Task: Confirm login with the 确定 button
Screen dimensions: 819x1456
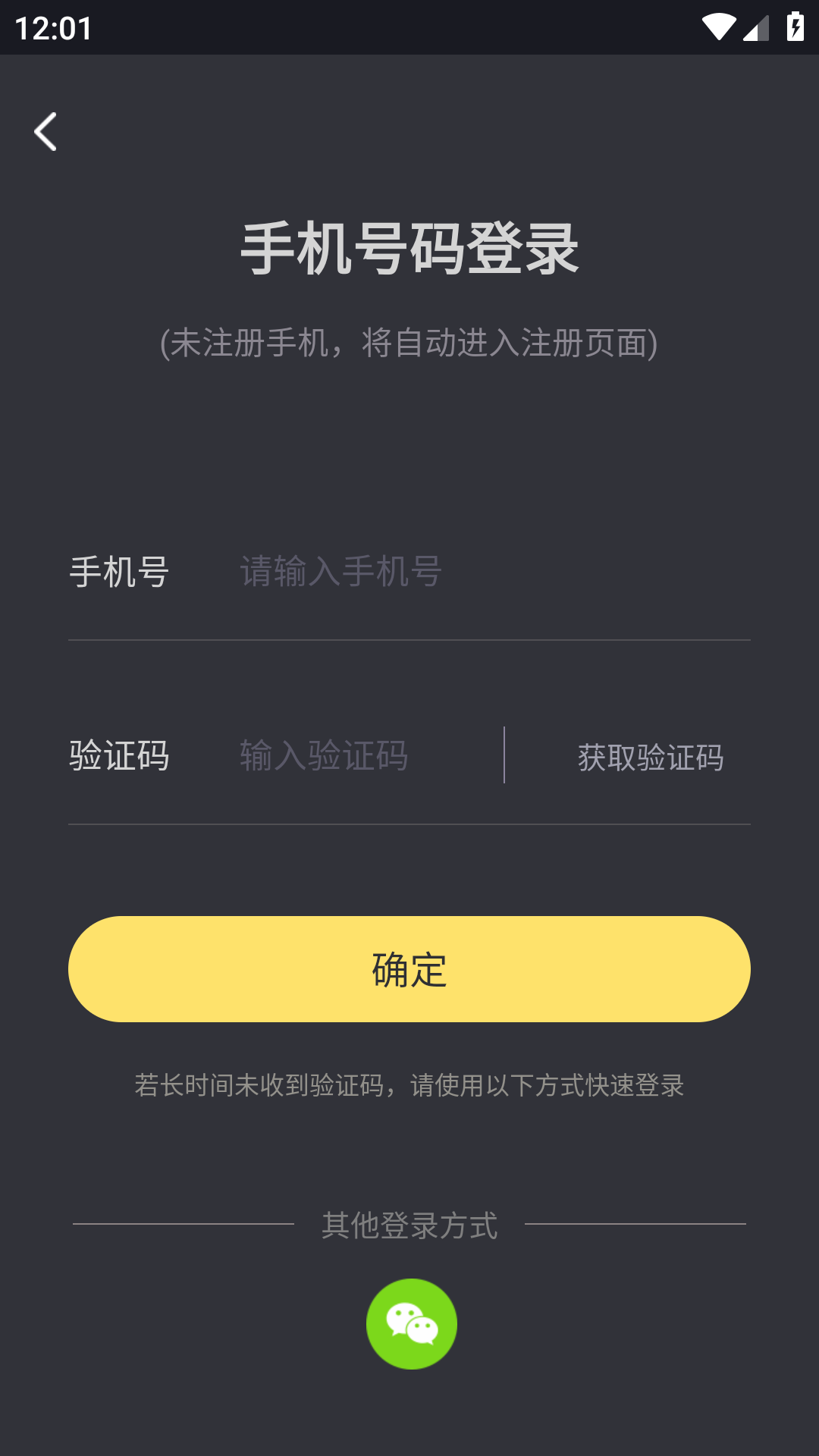Action: pyautogui.click(x=409, y=969)
